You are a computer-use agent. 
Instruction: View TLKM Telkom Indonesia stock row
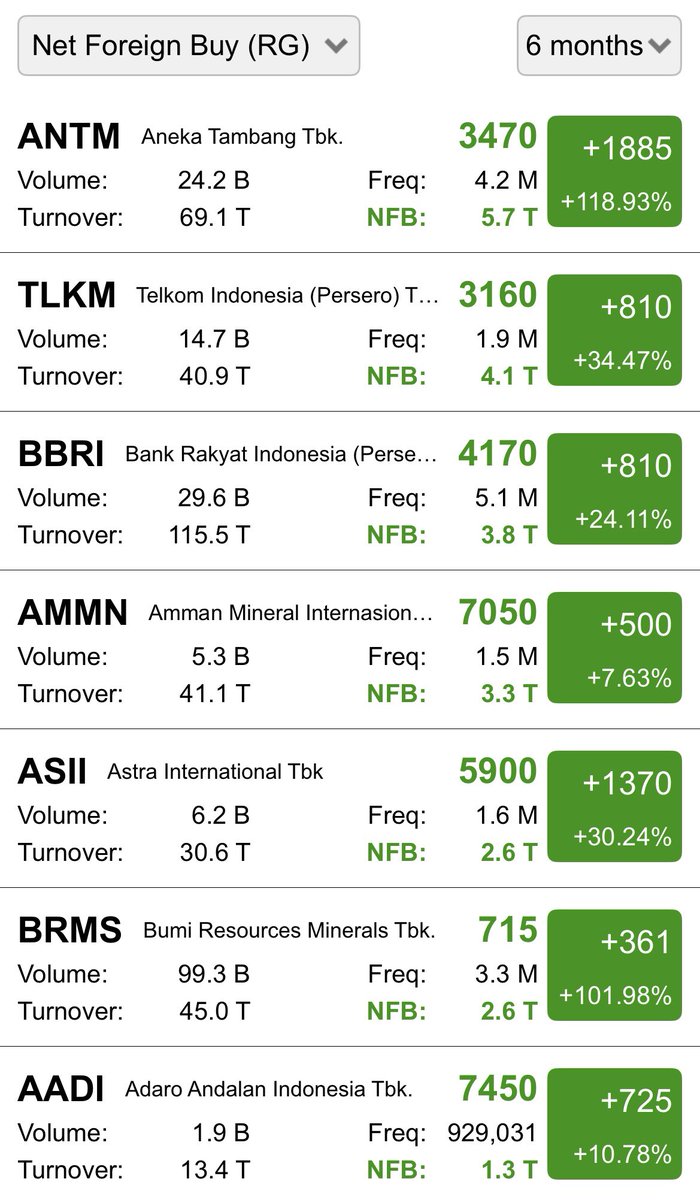point(67,295)
